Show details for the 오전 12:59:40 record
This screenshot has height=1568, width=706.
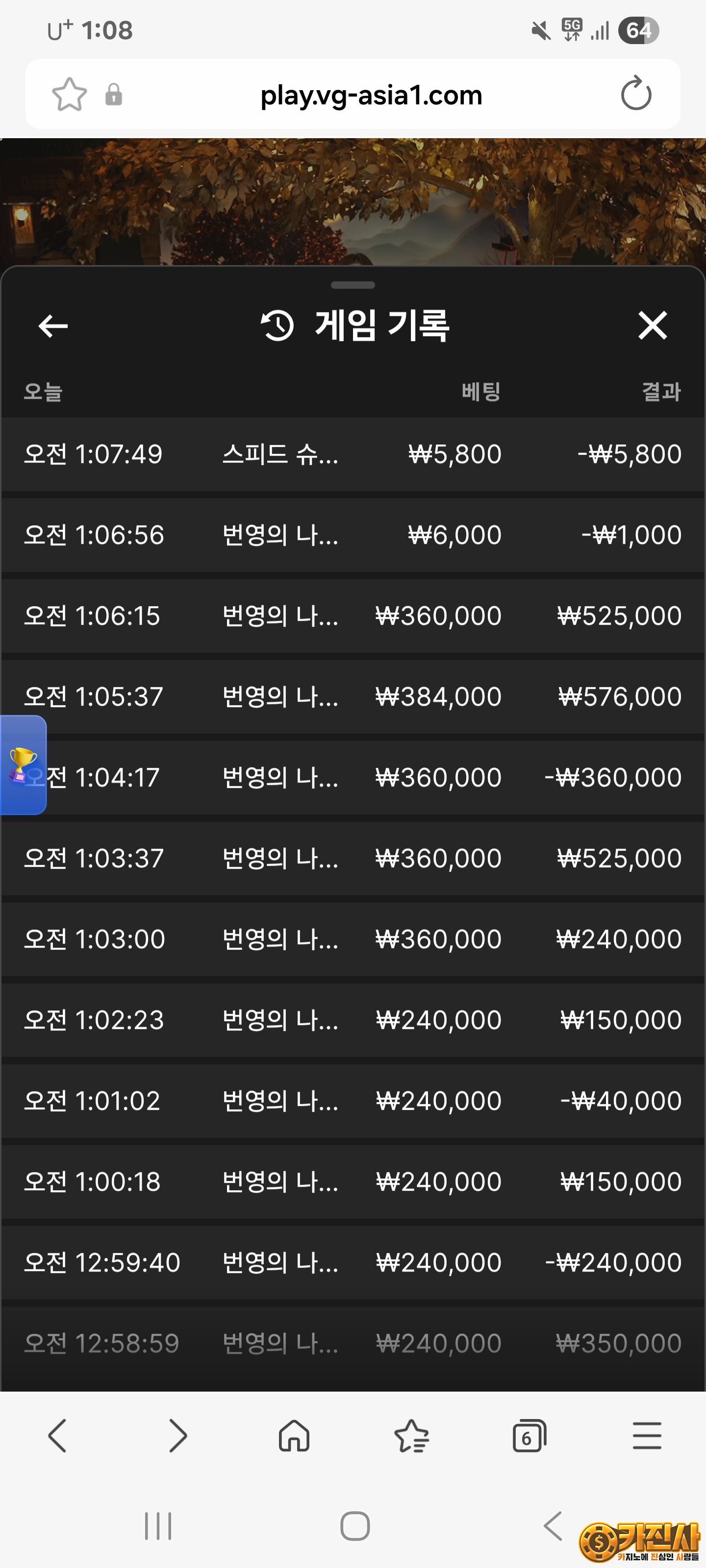(x=353, y=1262)
